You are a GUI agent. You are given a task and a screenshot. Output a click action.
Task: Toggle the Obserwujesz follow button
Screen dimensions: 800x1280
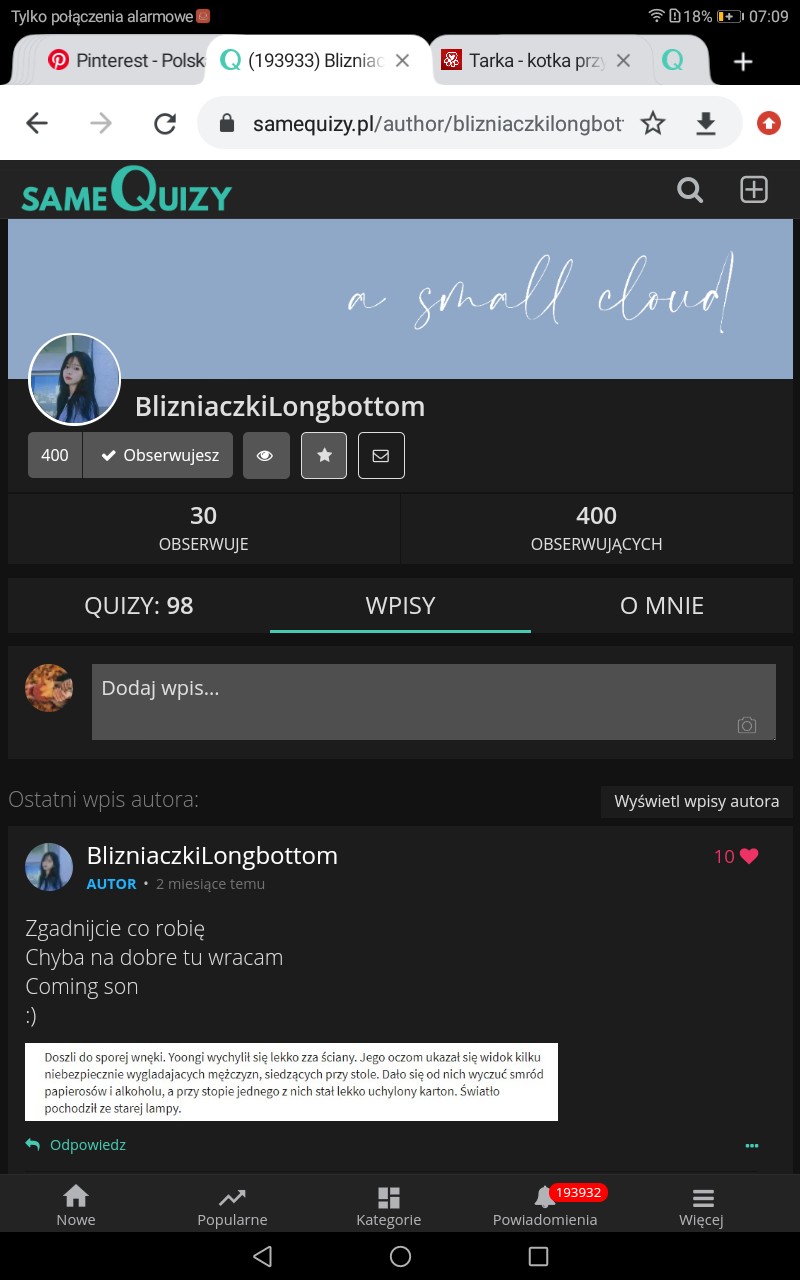click(x=158, y=455)
